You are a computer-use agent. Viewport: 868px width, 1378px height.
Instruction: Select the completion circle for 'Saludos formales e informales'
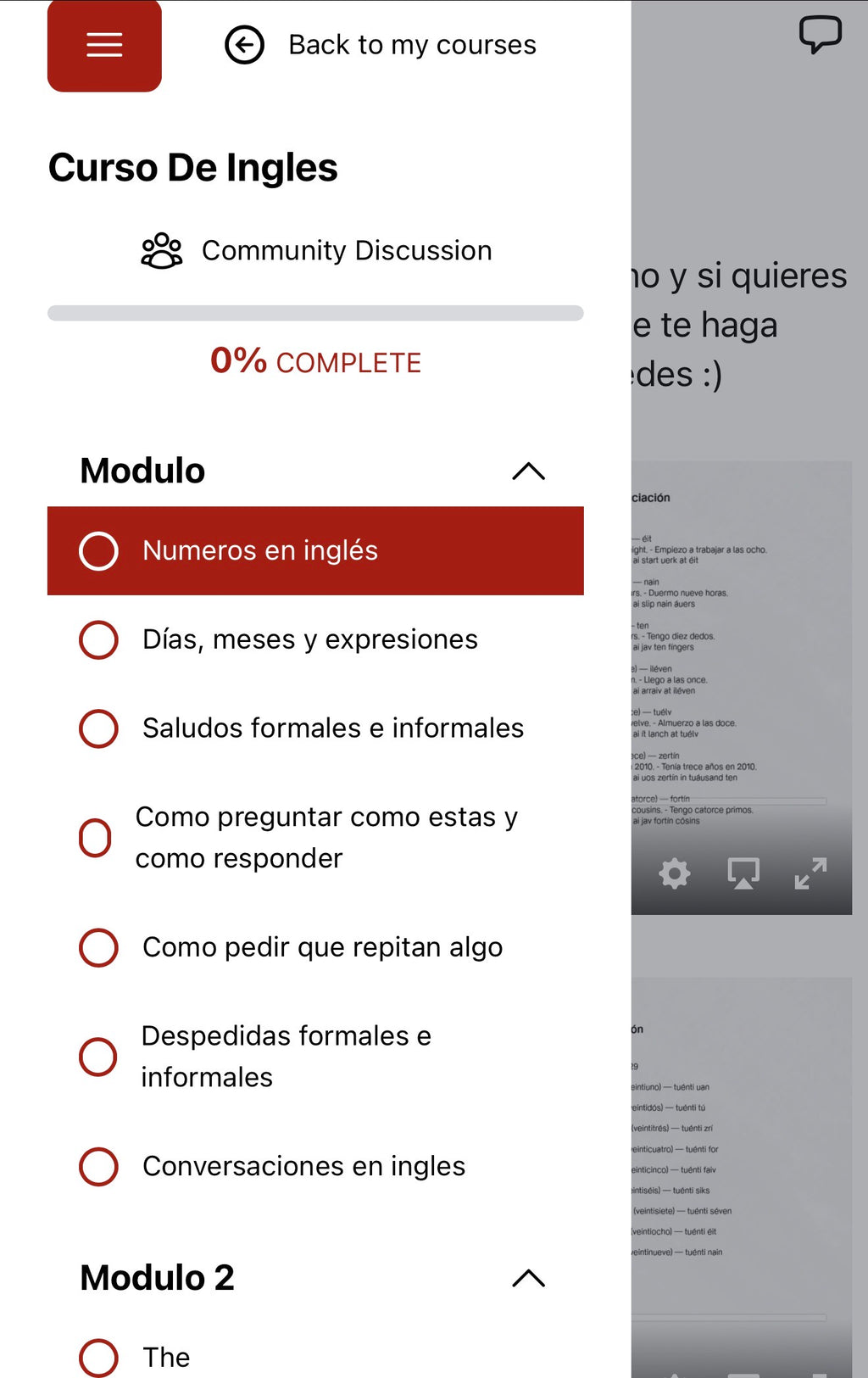[97, 728]
